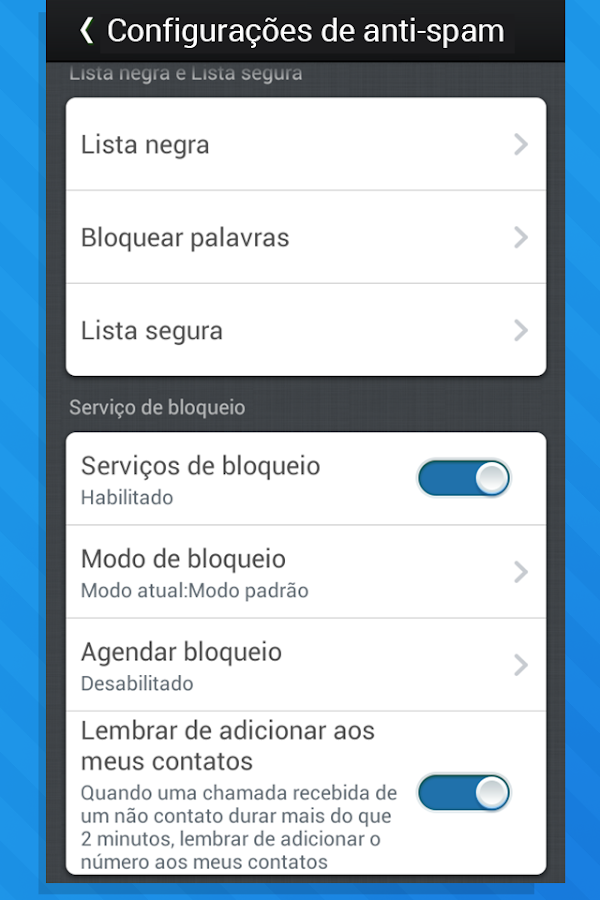Open Lista segura
This screenshot has width=600, height=900.
tap(305, 331)
